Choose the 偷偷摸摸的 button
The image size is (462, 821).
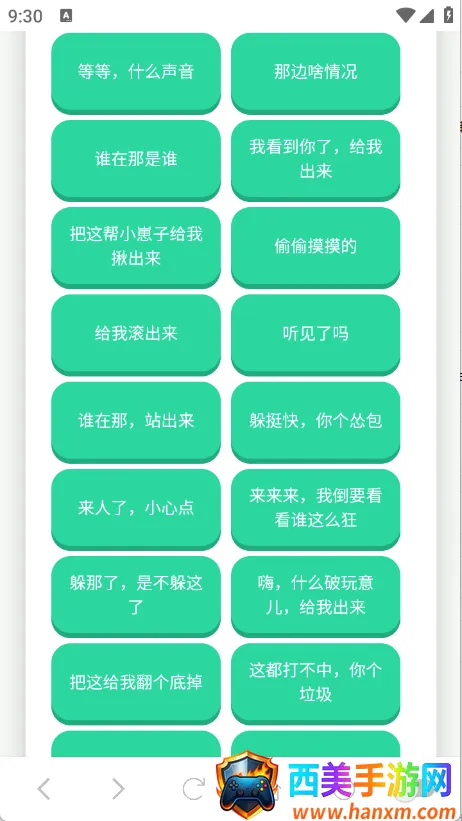click(x=315, y=247)
